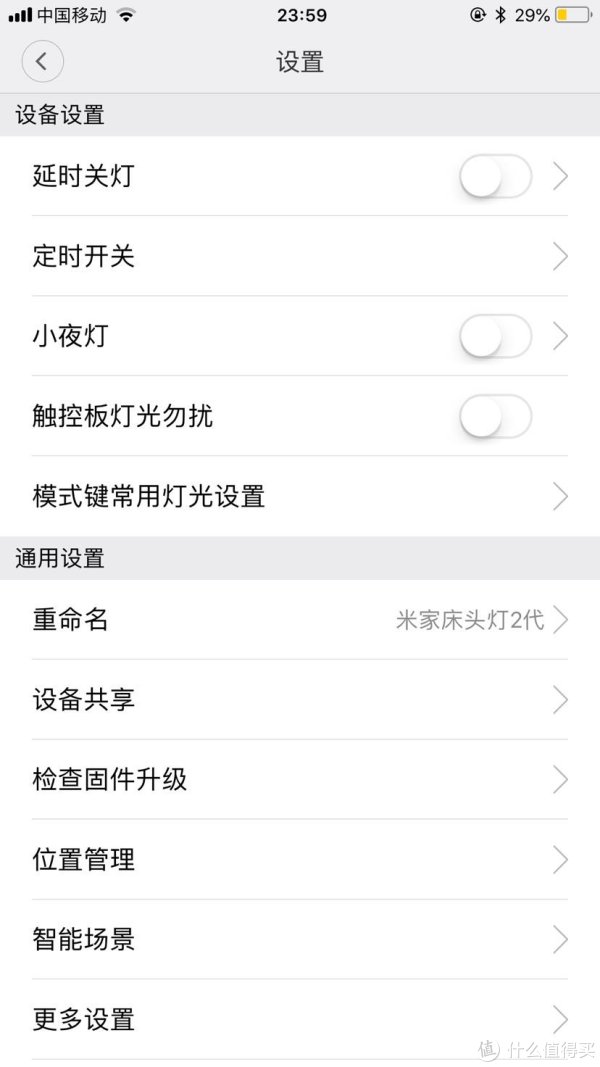Tap the chevron beside the 小夜灯 switch

click(x=560, y=336)
